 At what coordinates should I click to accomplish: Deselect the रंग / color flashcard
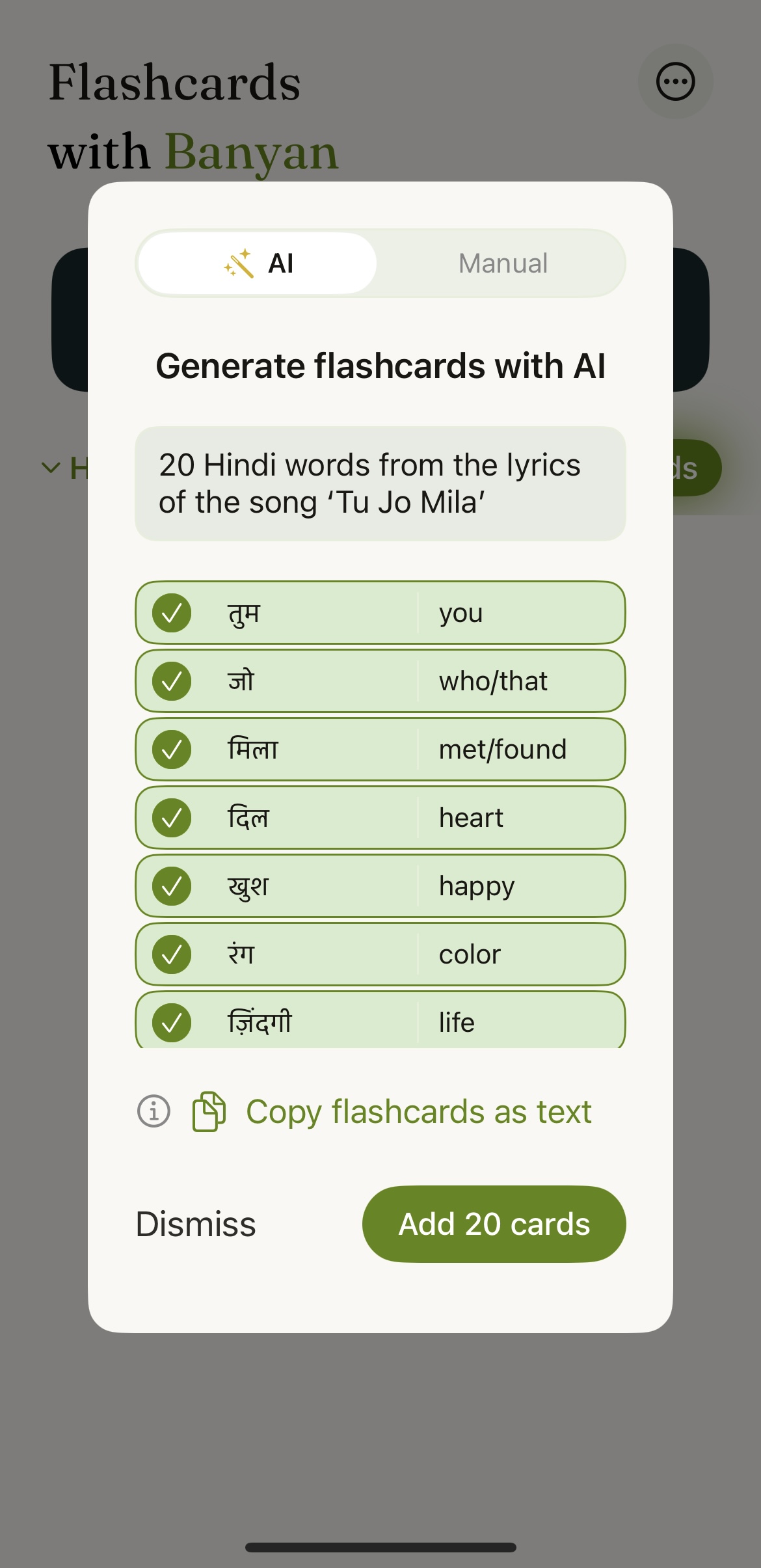point(172,954)
